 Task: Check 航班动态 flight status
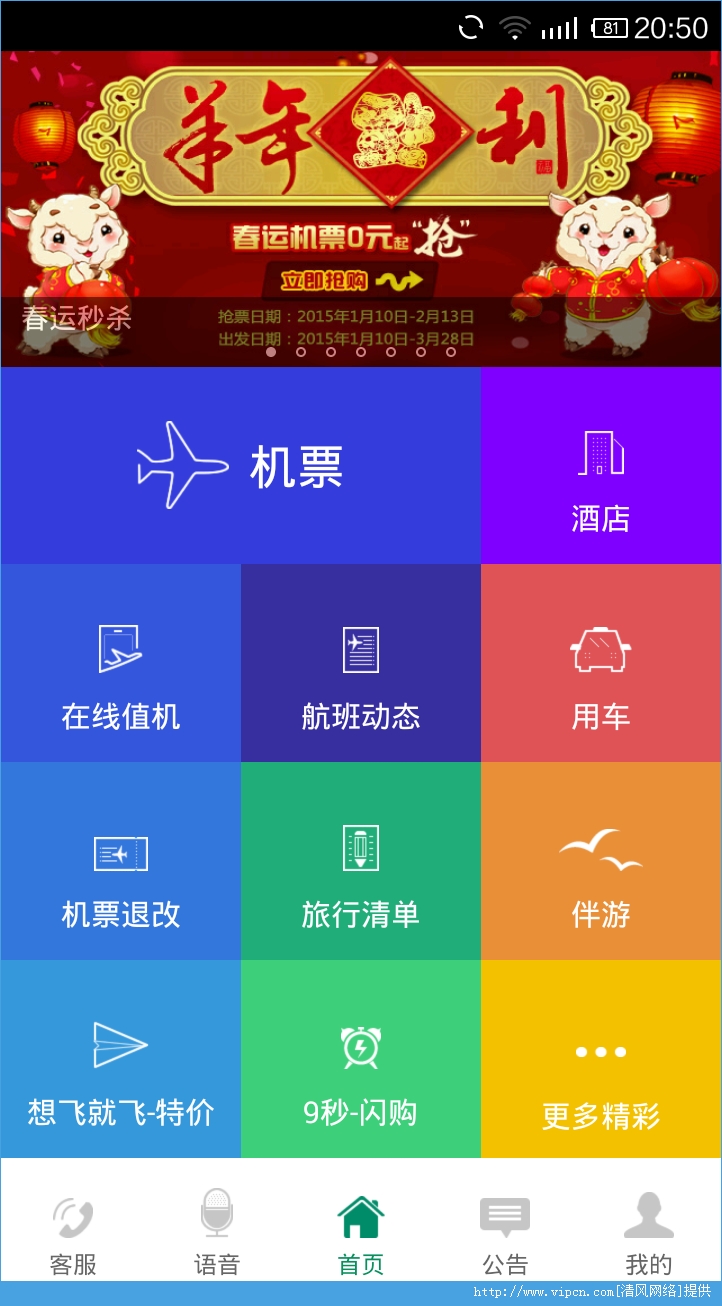pyautogui.click(x=361, y=663)
